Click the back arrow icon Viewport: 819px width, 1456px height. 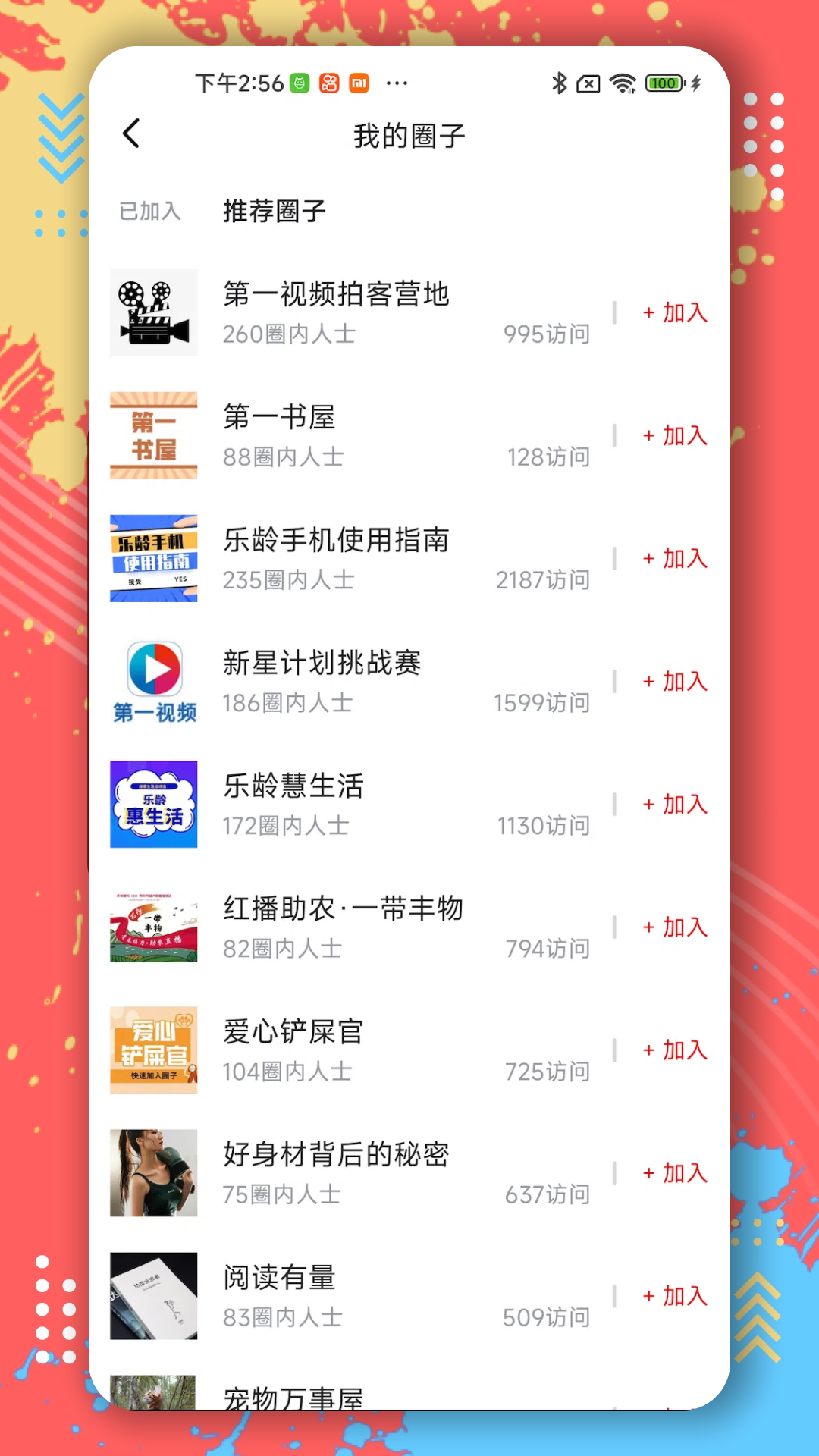coord(130,132)
